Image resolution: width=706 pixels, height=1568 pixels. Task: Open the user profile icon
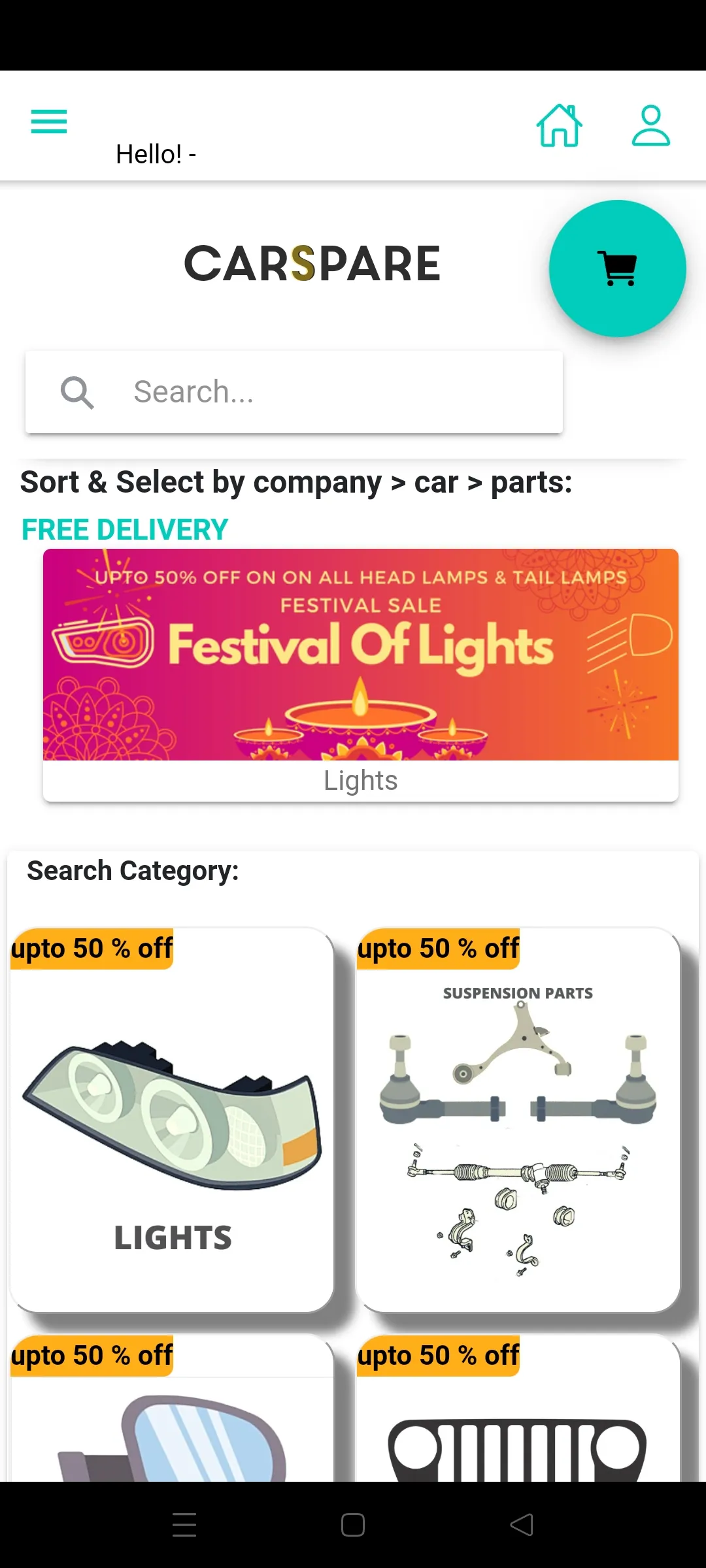point(650,125)
